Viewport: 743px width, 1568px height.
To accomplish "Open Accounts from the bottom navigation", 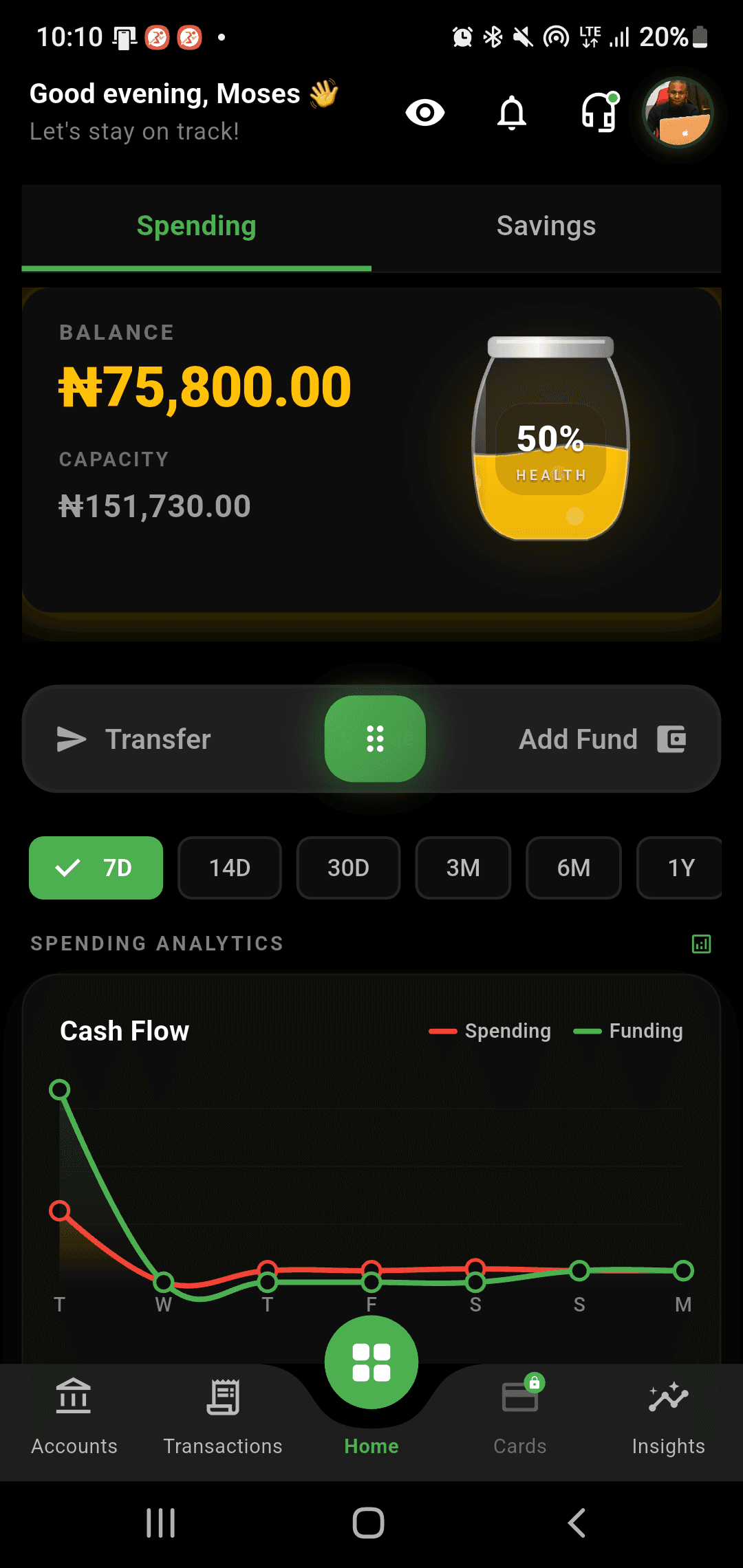I will point(73,1417).
